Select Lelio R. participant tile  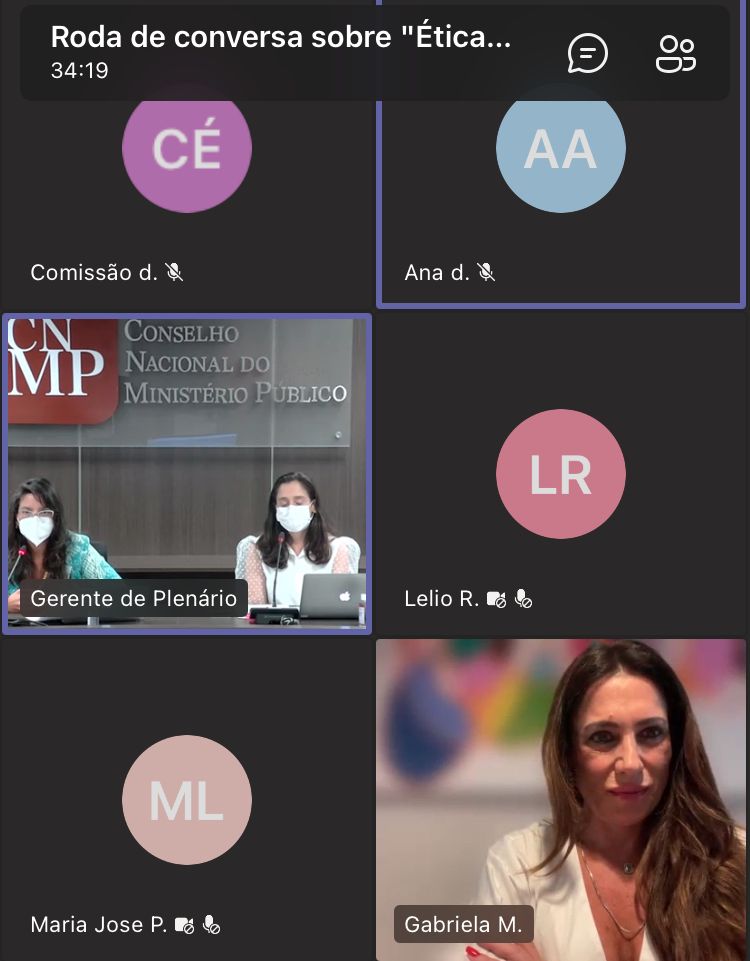click(x=561, y=475)
